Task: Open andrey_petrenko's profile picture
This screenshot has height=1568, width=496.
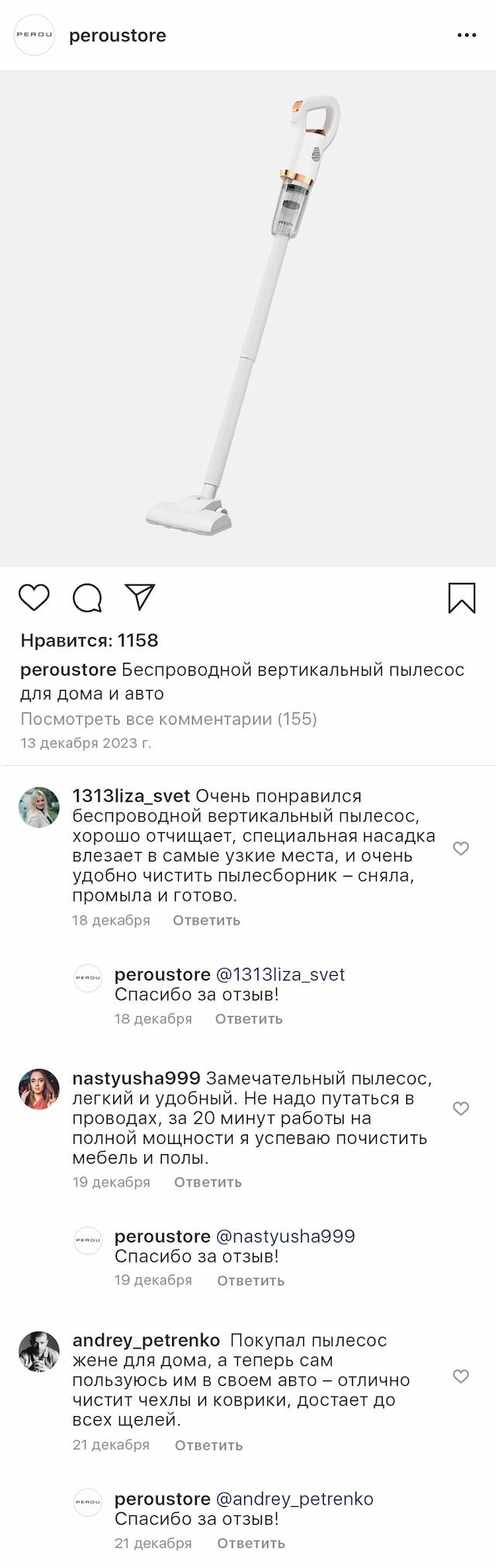Action: pyautogui.click(x=39, y=1352)
